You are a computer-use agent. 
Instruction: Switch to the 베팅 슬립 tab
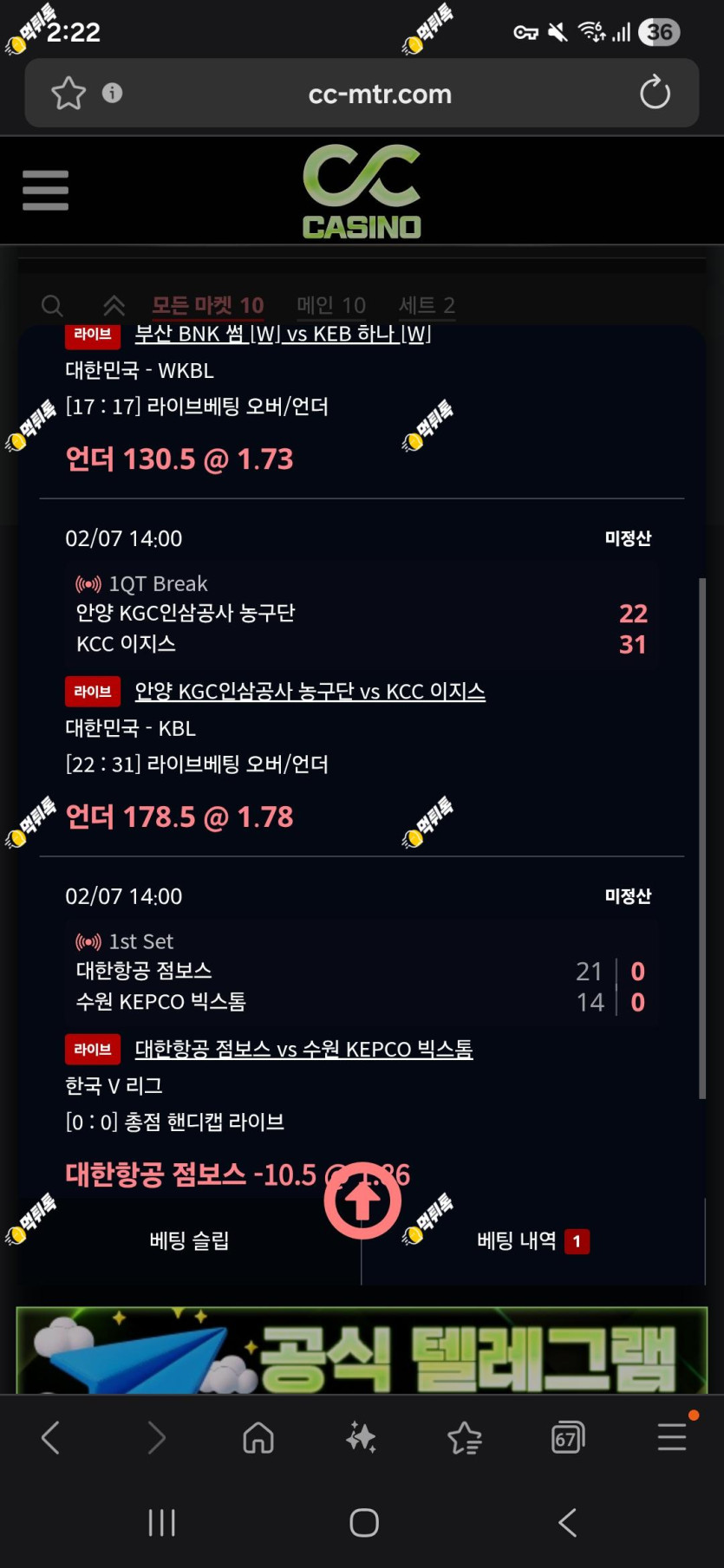click(x=189, y=1240)
